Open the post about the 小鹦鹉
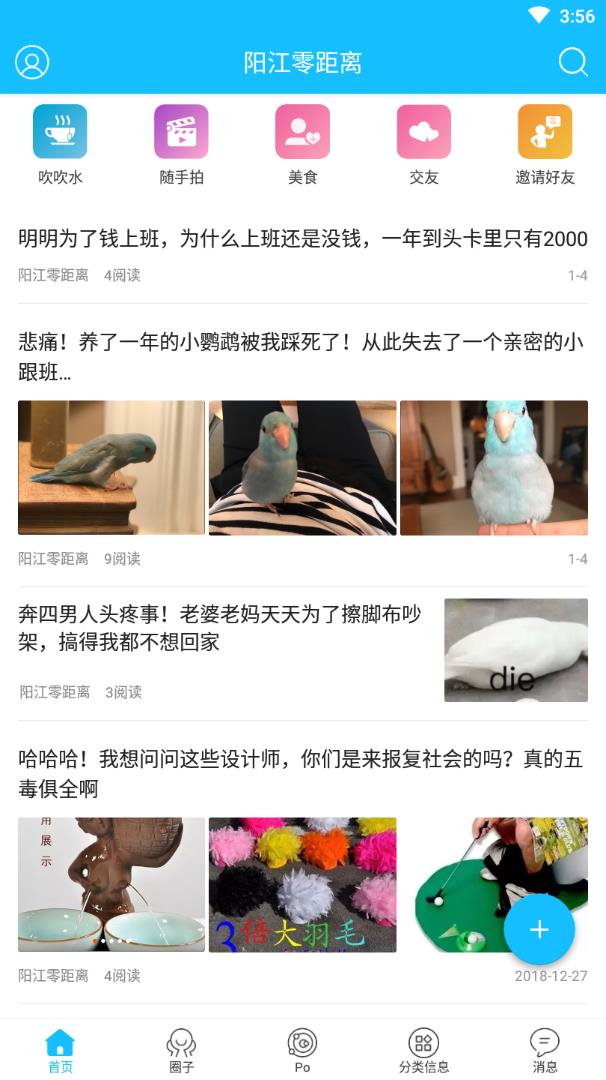 point(302,357)
